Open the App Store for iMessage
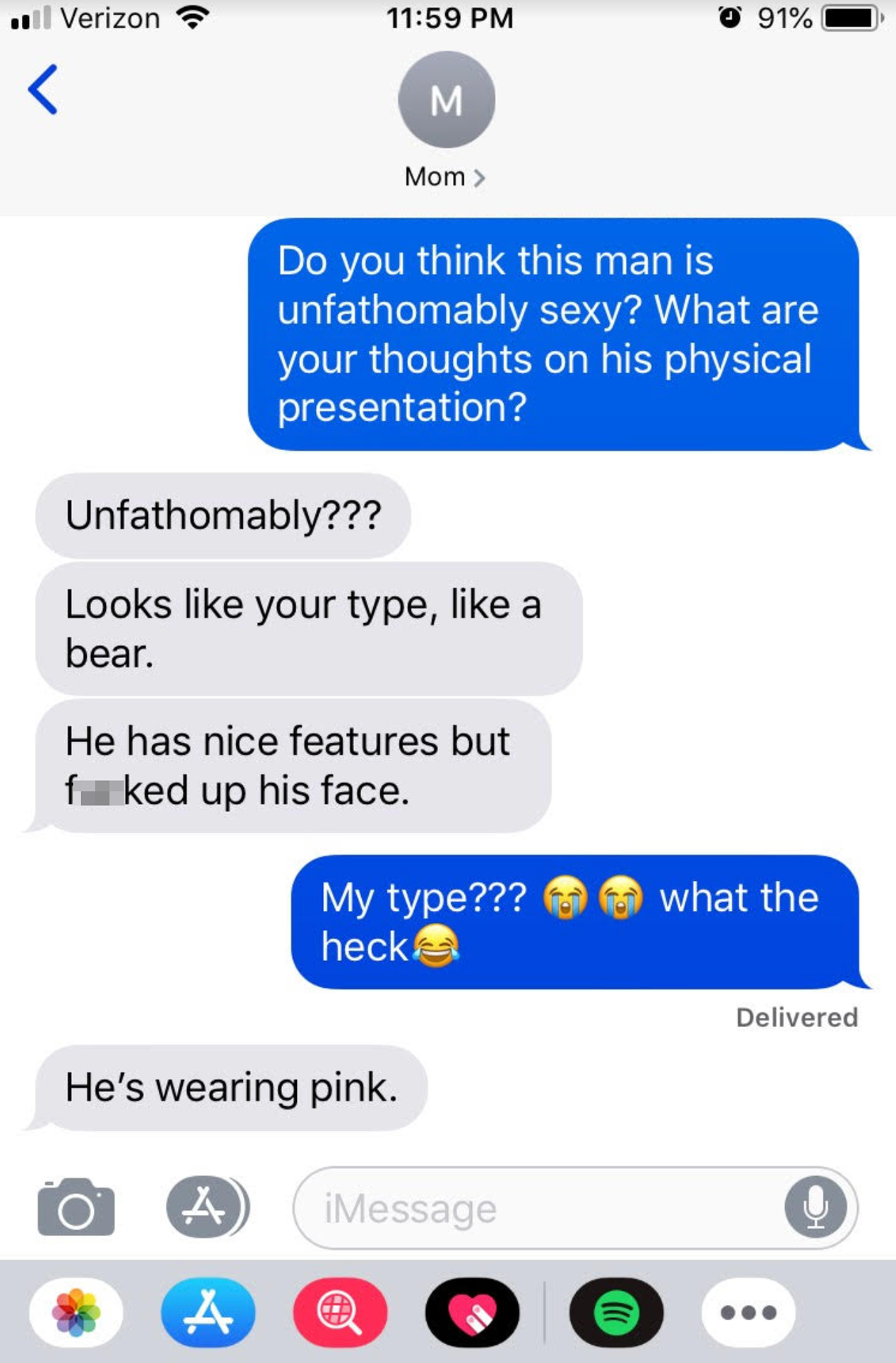This screenshot has width=896, height=1363. coord(208,1313)
